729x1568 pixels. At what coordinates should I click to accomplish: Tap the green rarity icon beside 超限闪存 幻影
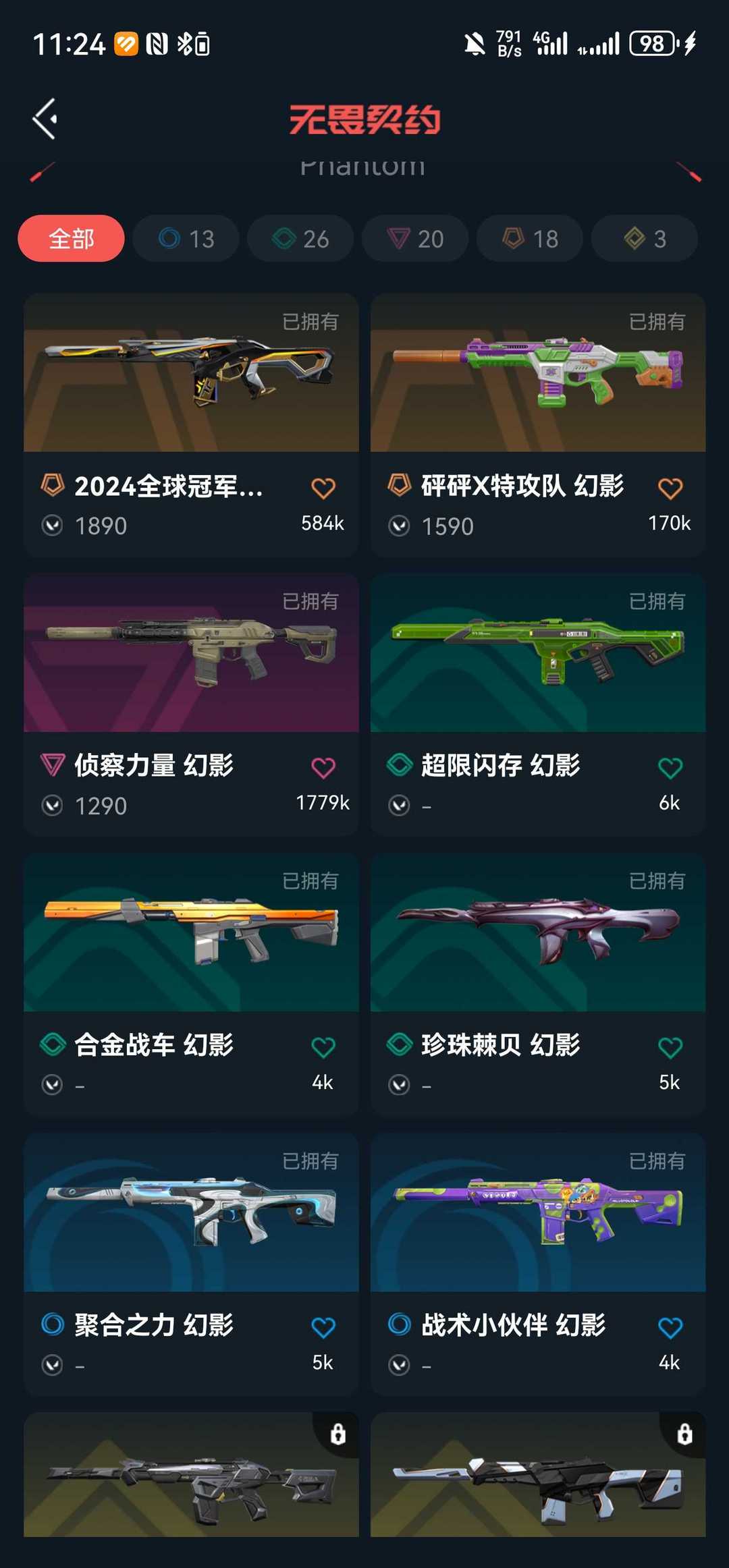tap(399, 765)
